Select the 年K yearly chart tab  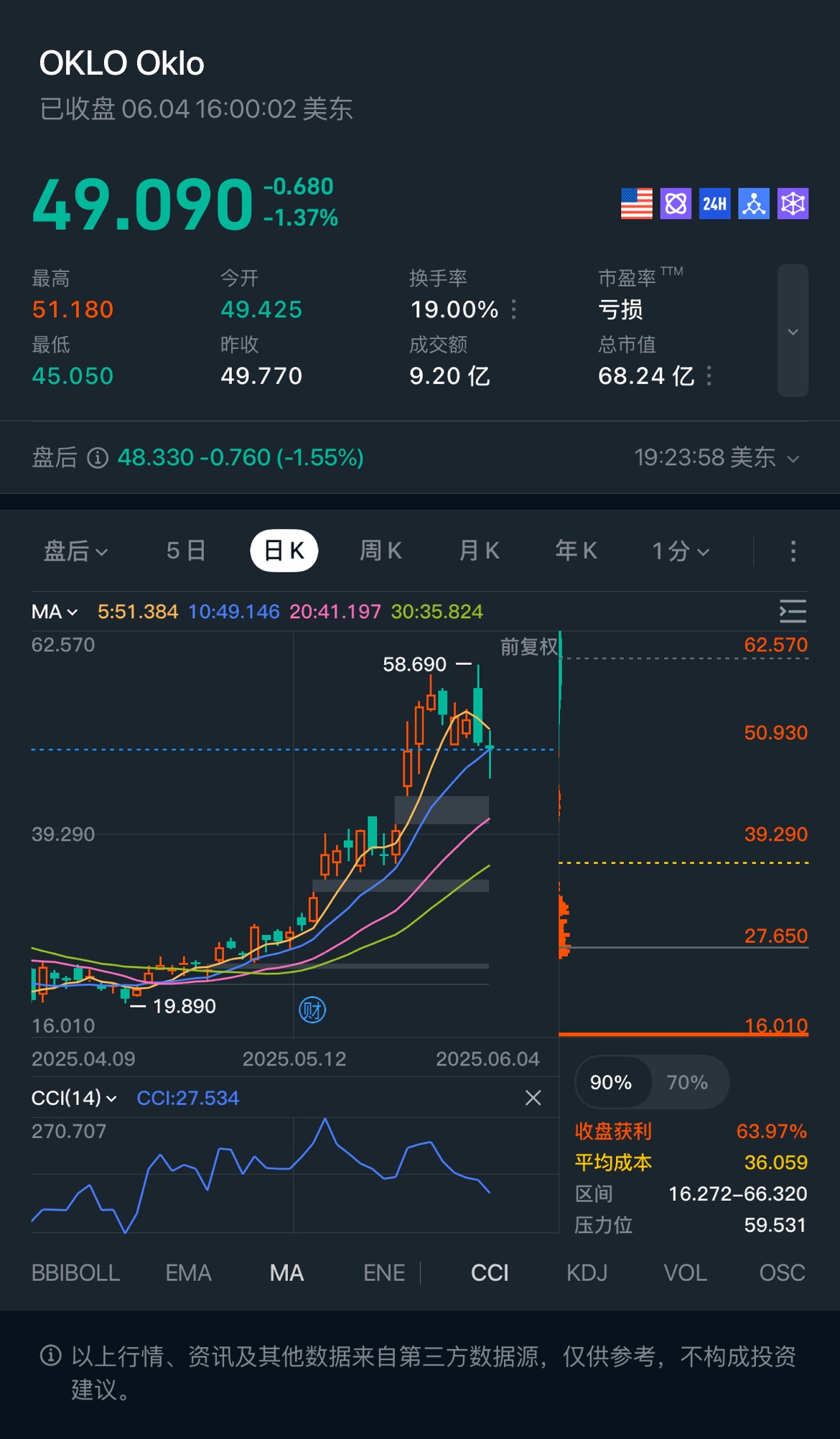click(576, 551)
